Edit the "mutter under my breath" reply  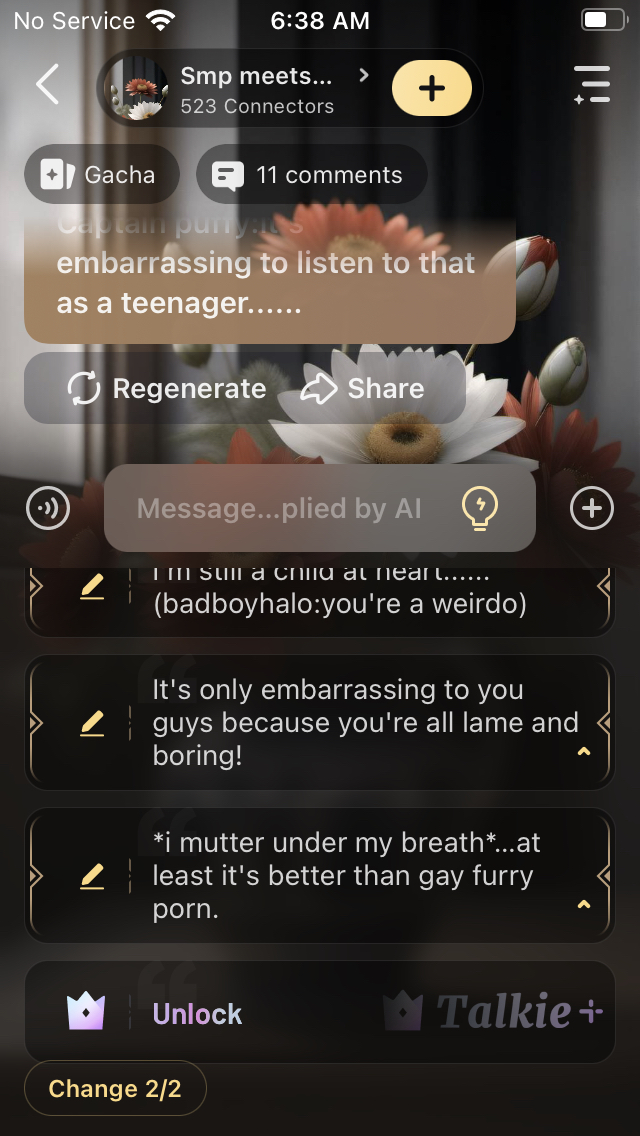pos(92,876)
